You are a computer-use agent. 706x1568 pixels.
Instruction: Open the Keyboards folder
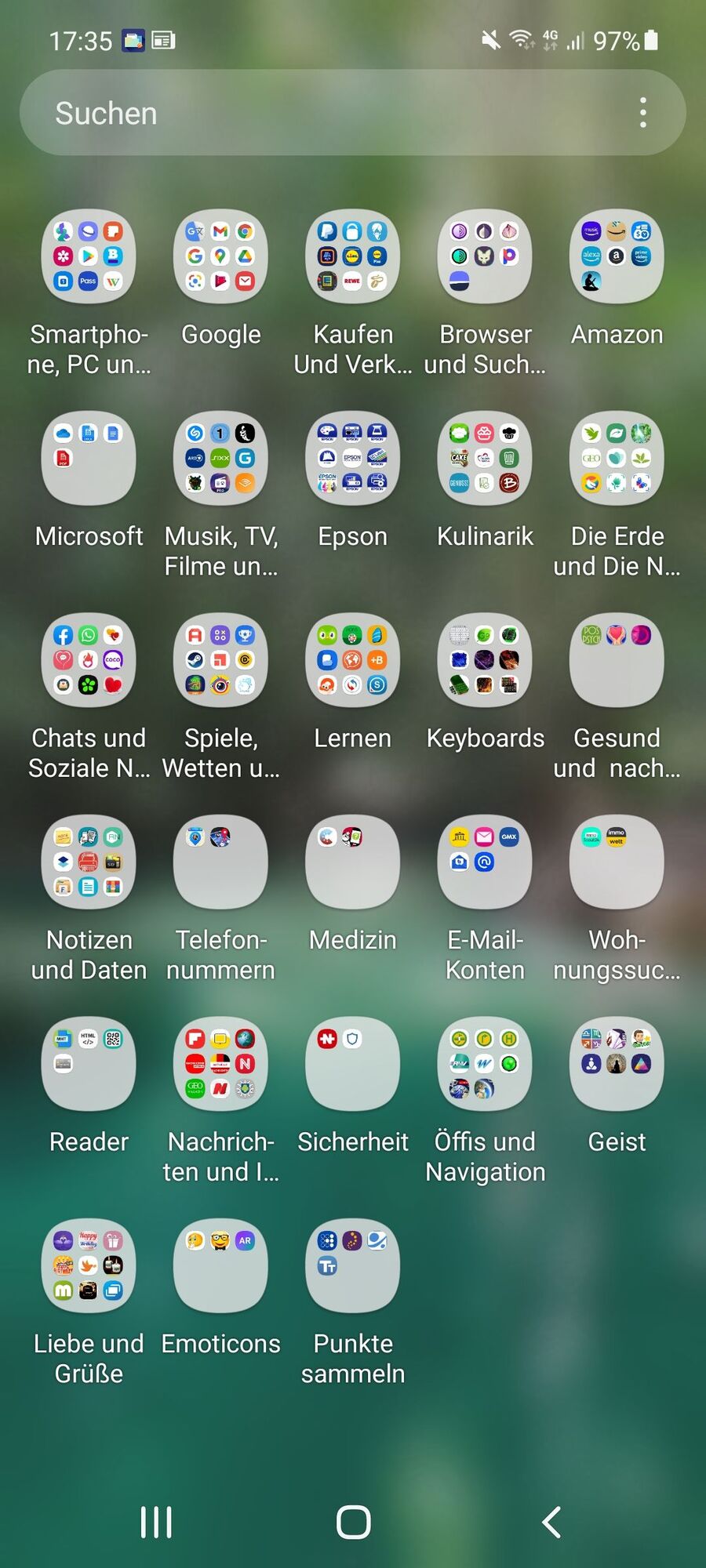(484, 660)
